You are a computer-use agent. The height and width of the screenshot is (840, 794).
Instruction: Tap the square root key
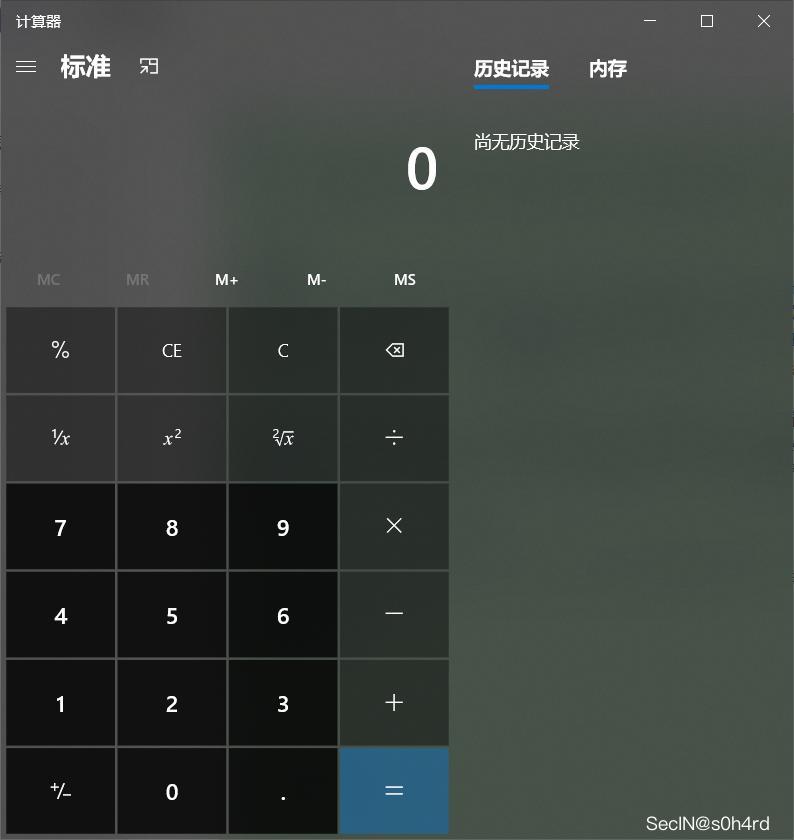coord(283,438)
